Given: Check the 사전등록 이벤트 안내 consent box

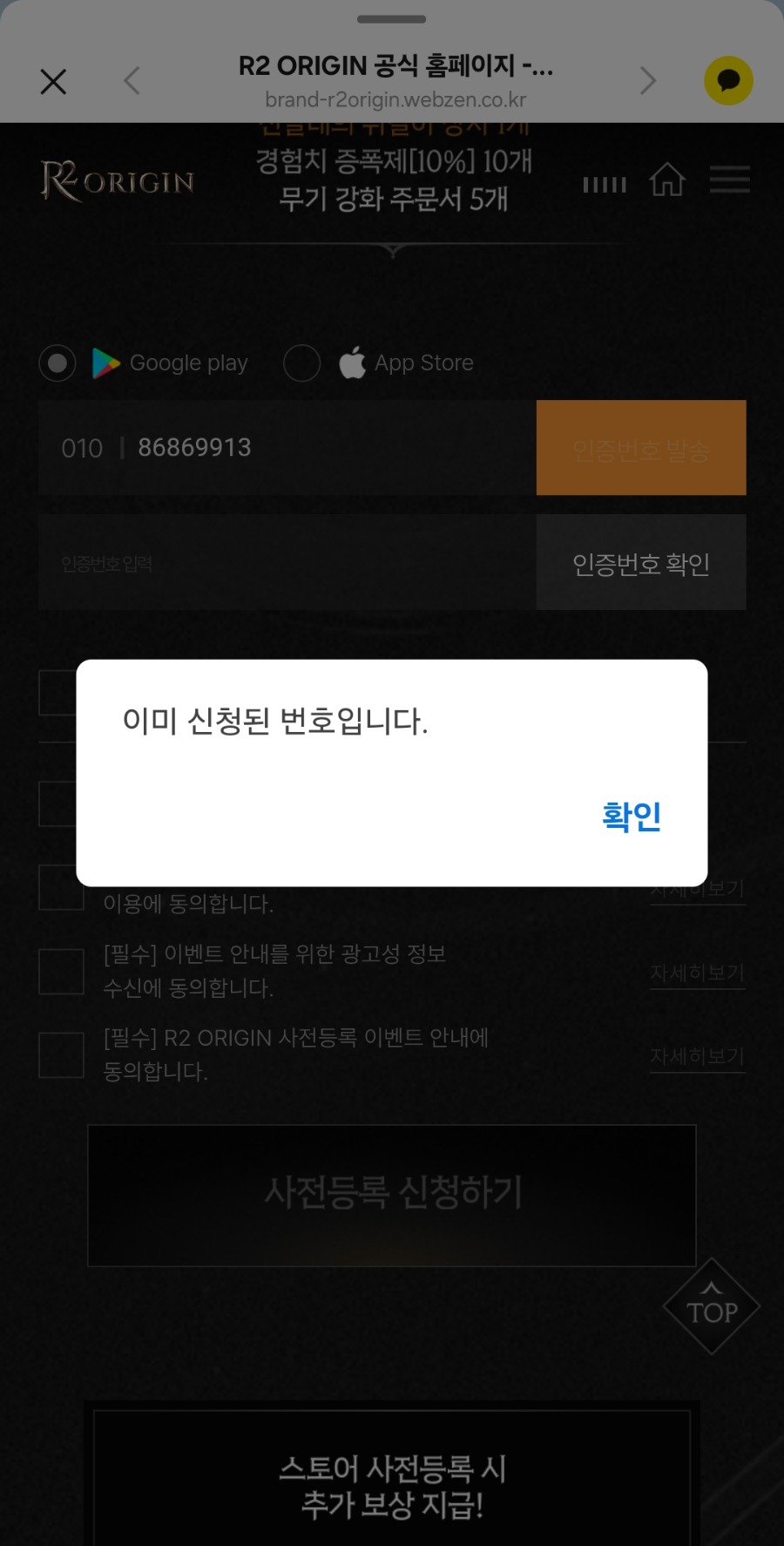Looking at the screenshot, I should [x=61, y=1054].
